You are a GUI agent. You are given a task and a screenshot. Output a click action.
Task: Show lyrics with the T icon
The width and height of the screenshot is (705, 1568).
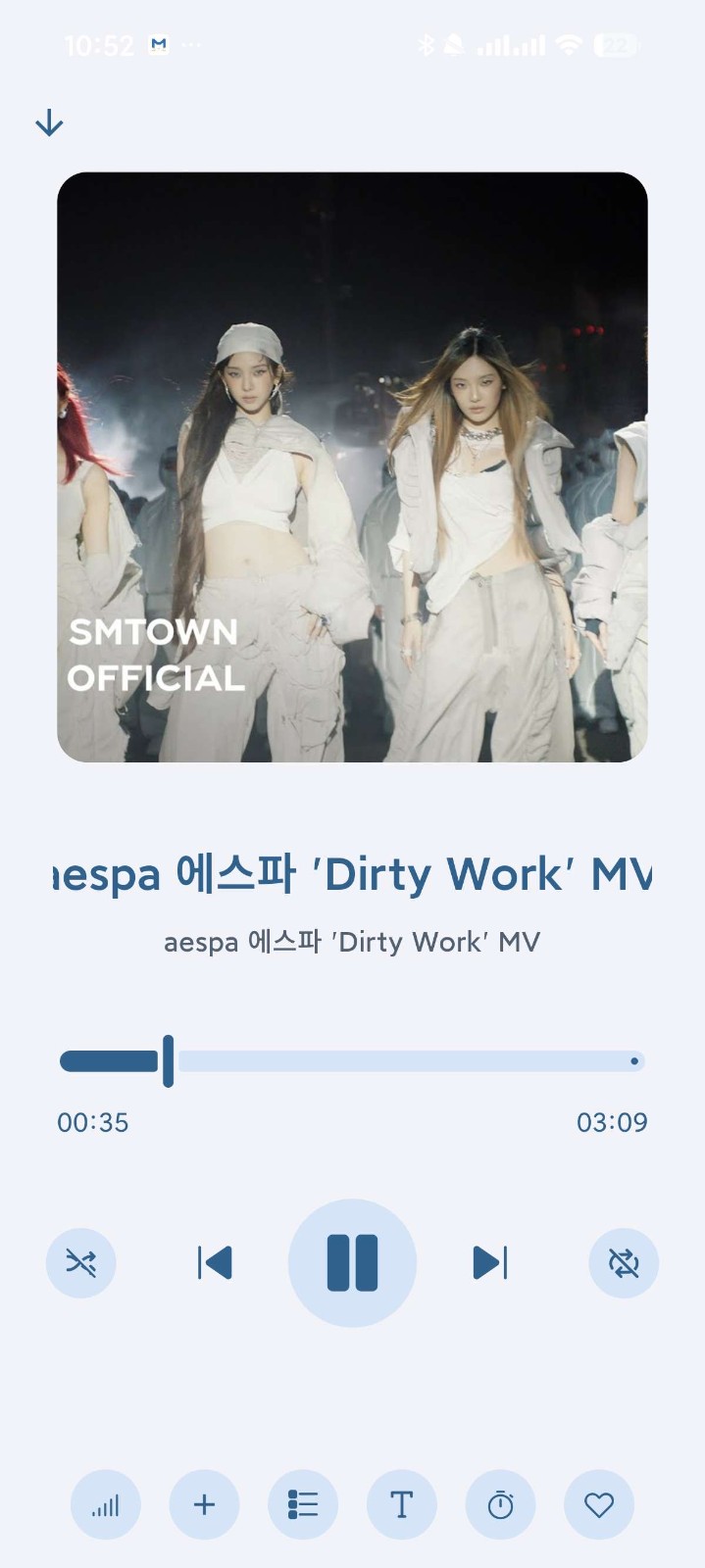point(402,1504)
